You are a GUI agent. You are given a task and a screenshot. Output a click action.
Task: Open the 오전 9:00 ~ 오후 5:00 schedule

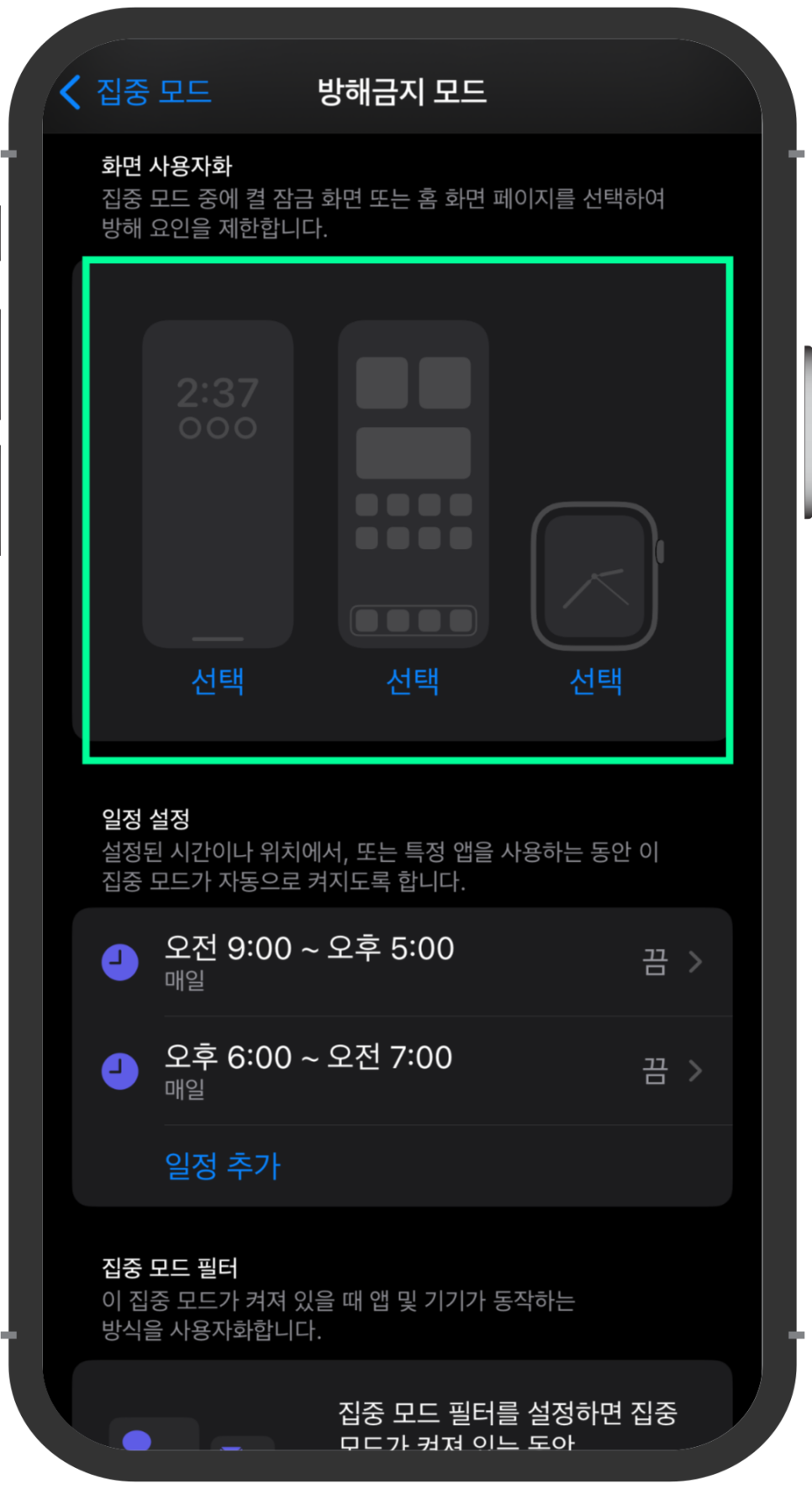[x=403, y=962]
